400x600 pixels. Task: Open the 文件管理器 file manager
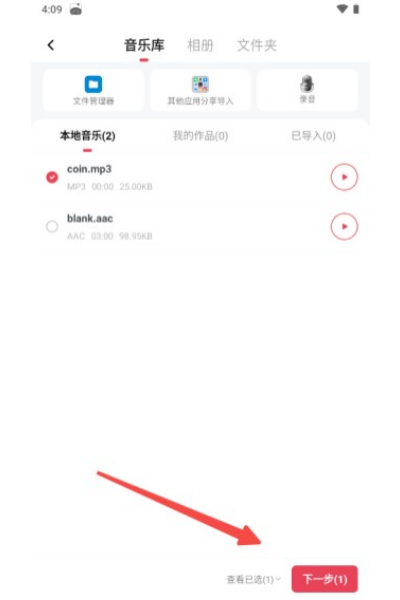coord(93,90)
